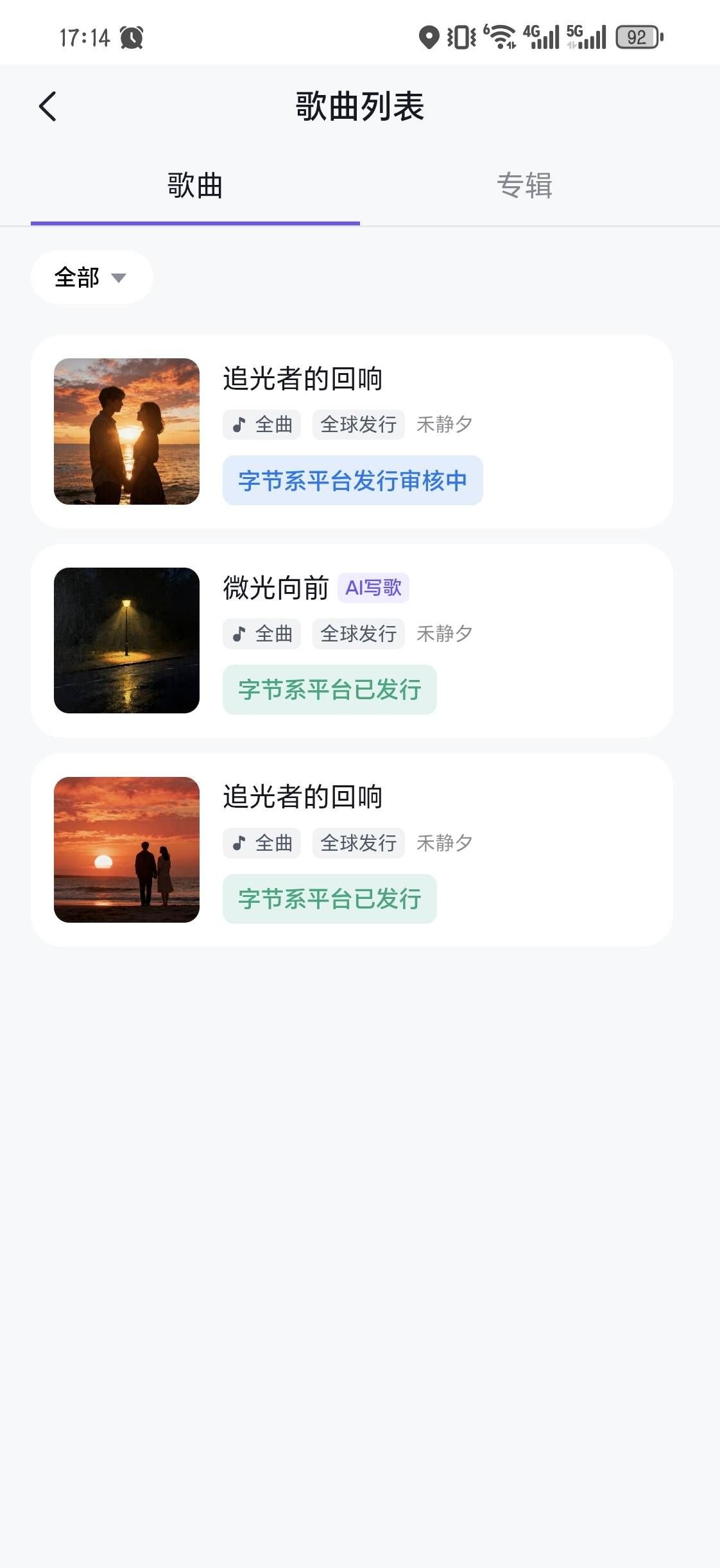Go back from the 歌曲列表 page
The width and height of the screenshot is (720, 1568).
tap(48, 107)
